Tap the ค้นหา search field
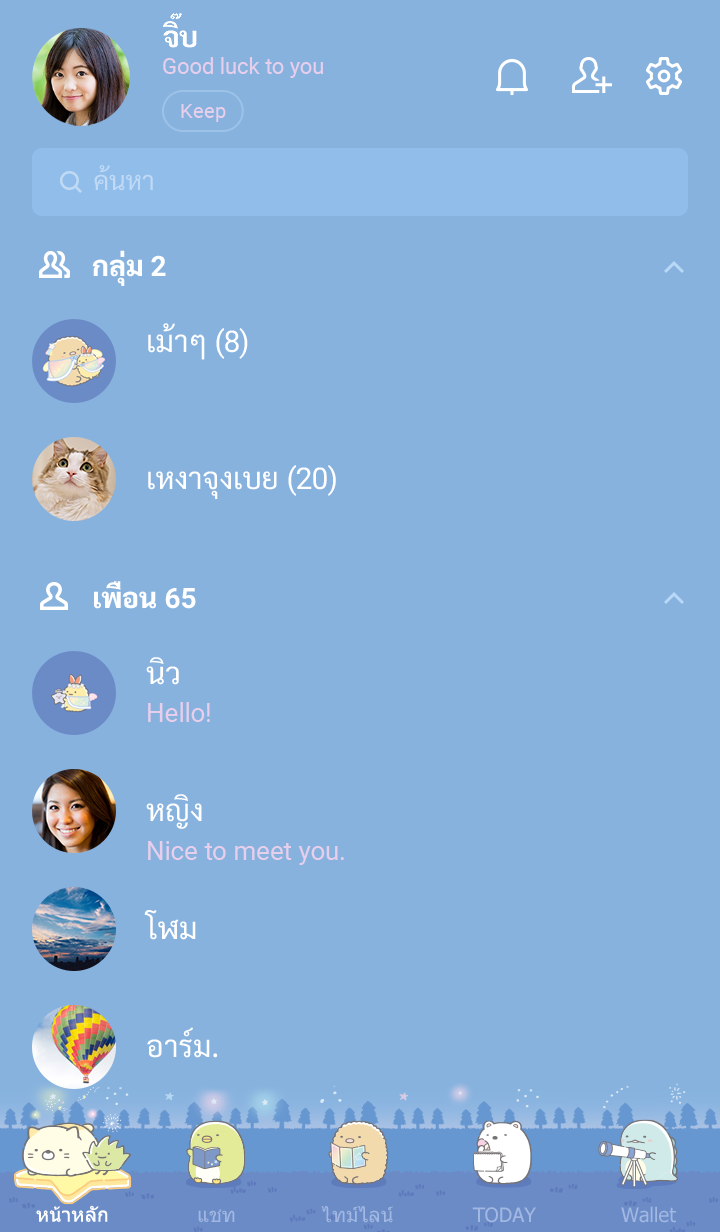 coord(360,182)
